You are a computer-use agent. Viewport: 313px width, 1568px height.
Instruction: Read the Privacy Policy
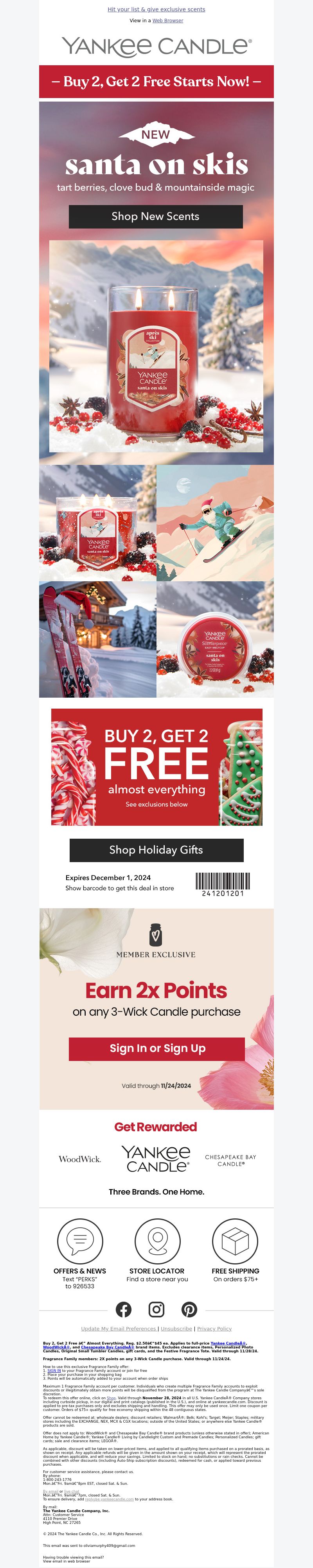pyautogui.click(x=214, y=1329)
